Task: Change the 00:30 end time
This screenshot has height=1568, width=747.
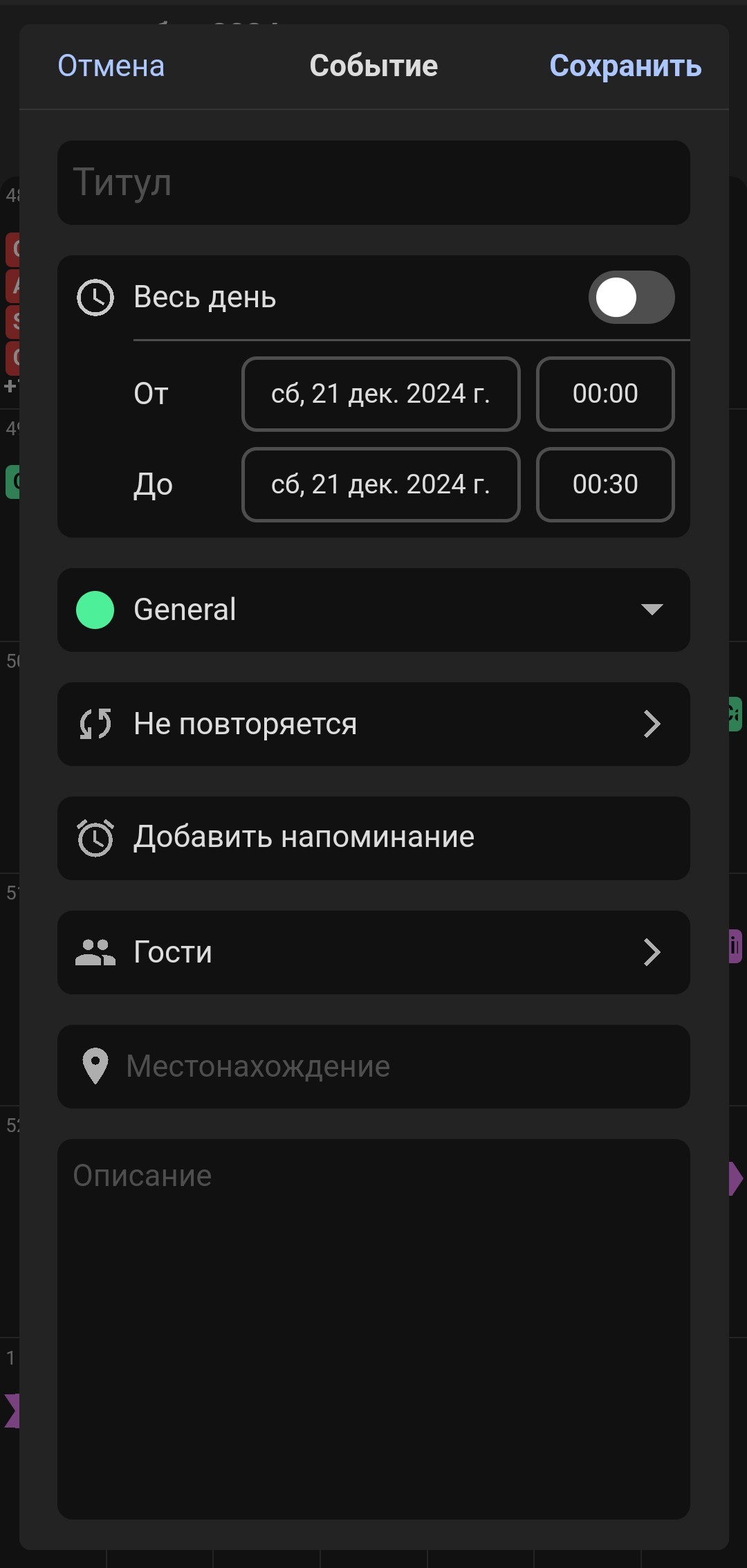Action: coord(605,485)
